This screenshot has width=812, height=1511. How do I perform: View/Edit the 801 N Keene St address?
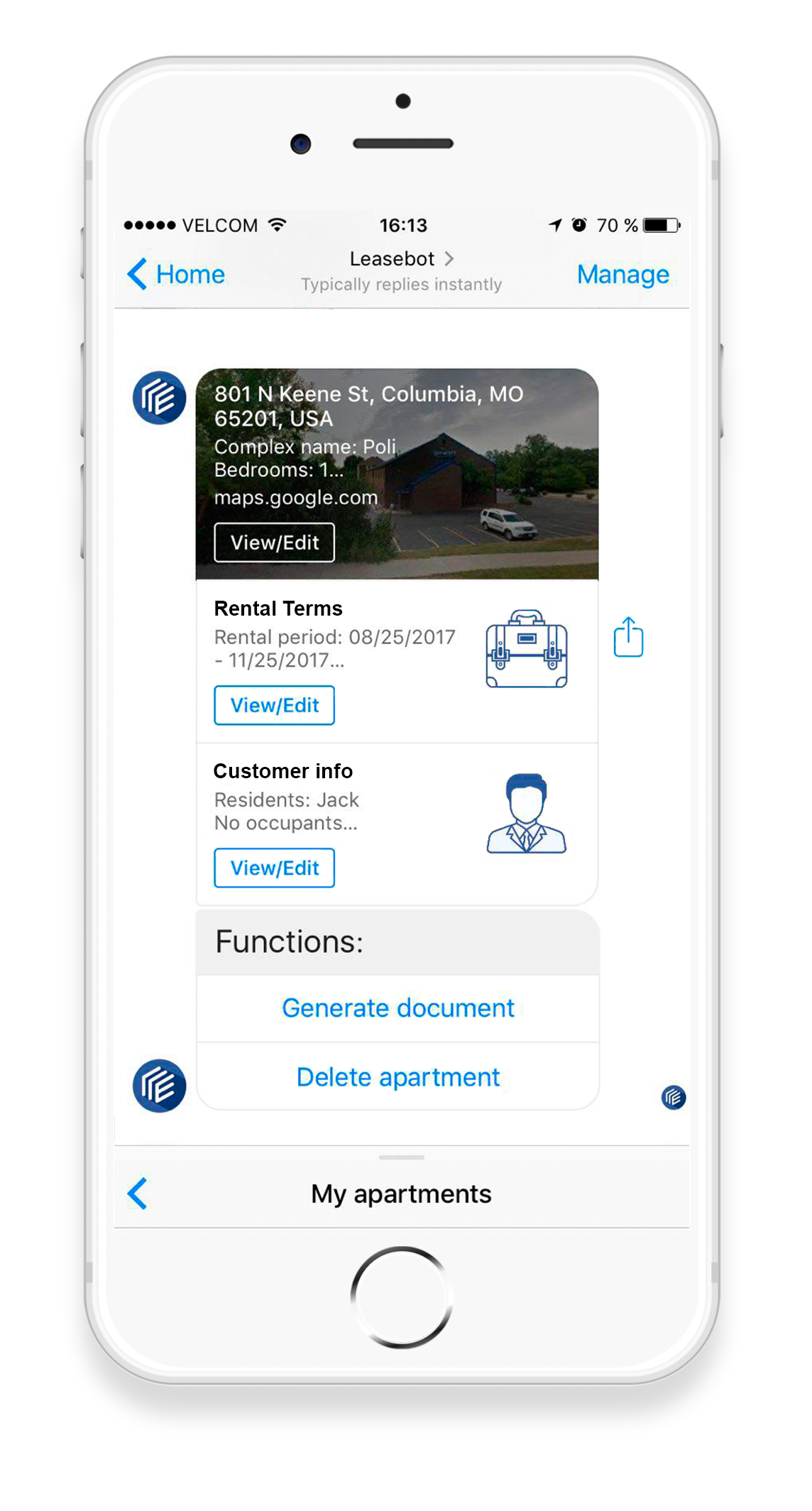pos(275,542)
